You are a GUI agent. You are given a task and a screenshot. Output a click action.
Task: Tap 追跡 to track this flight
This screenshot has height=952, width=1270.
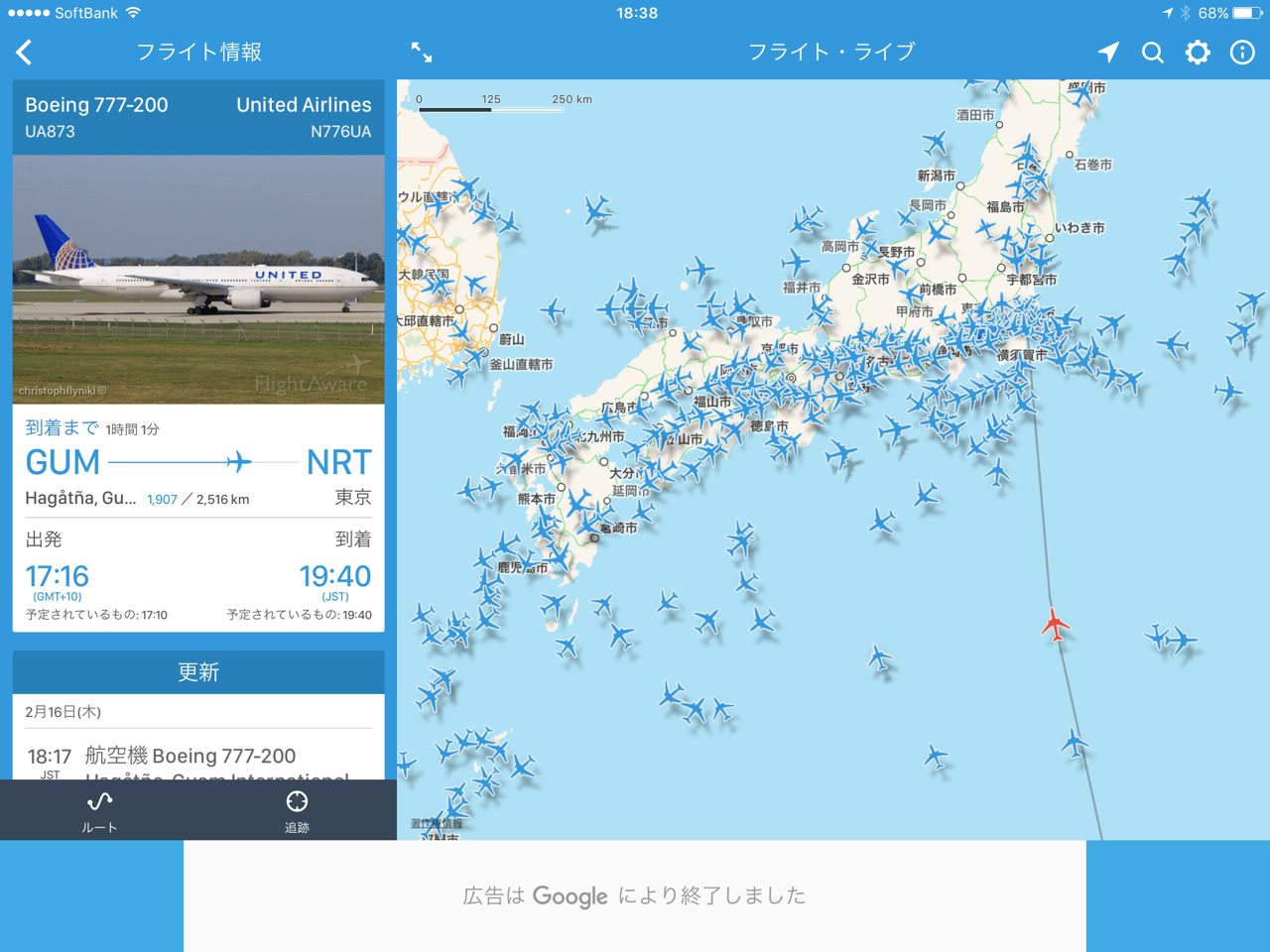click(x=297, y=810)
